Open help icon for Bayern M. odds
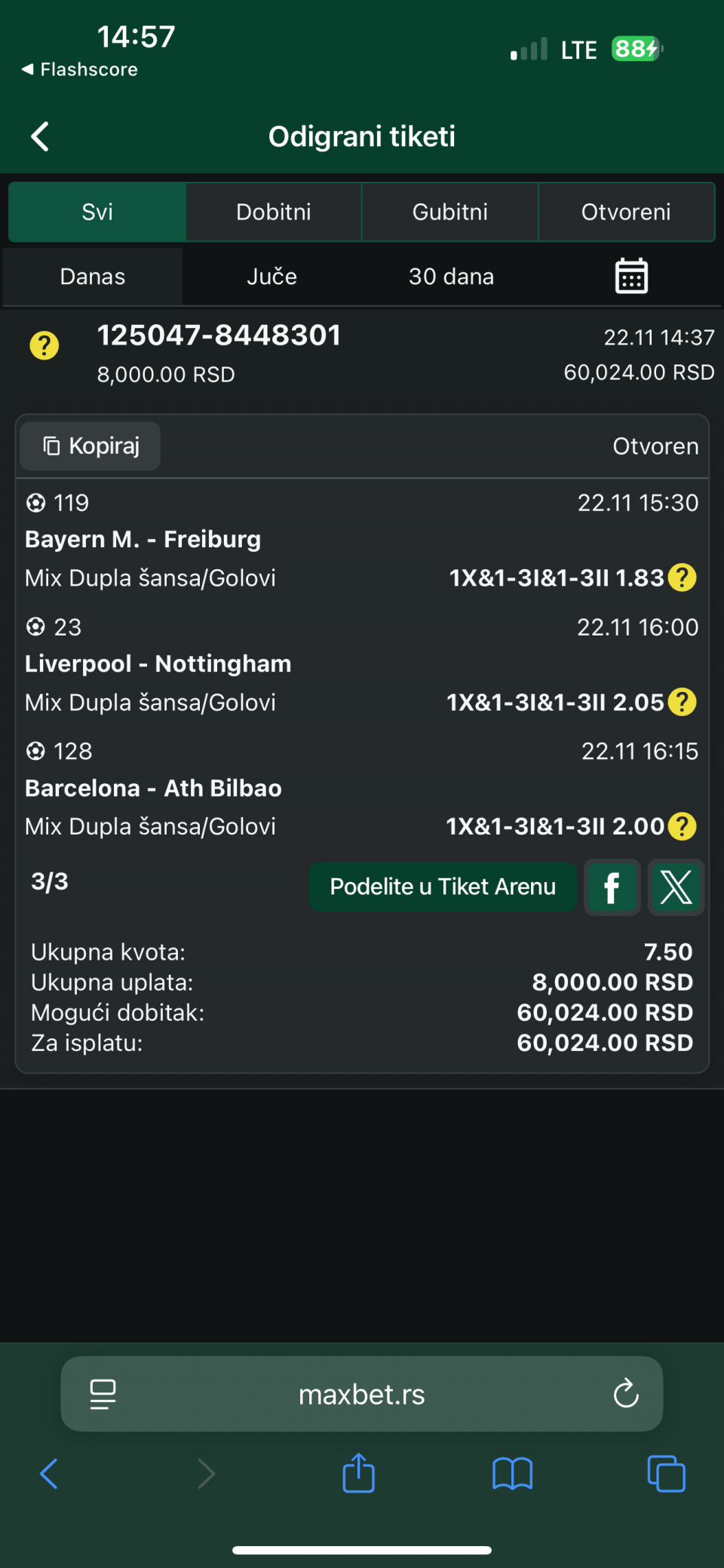The width and height of the screenshot is (724, 1568). pos(683,578)
